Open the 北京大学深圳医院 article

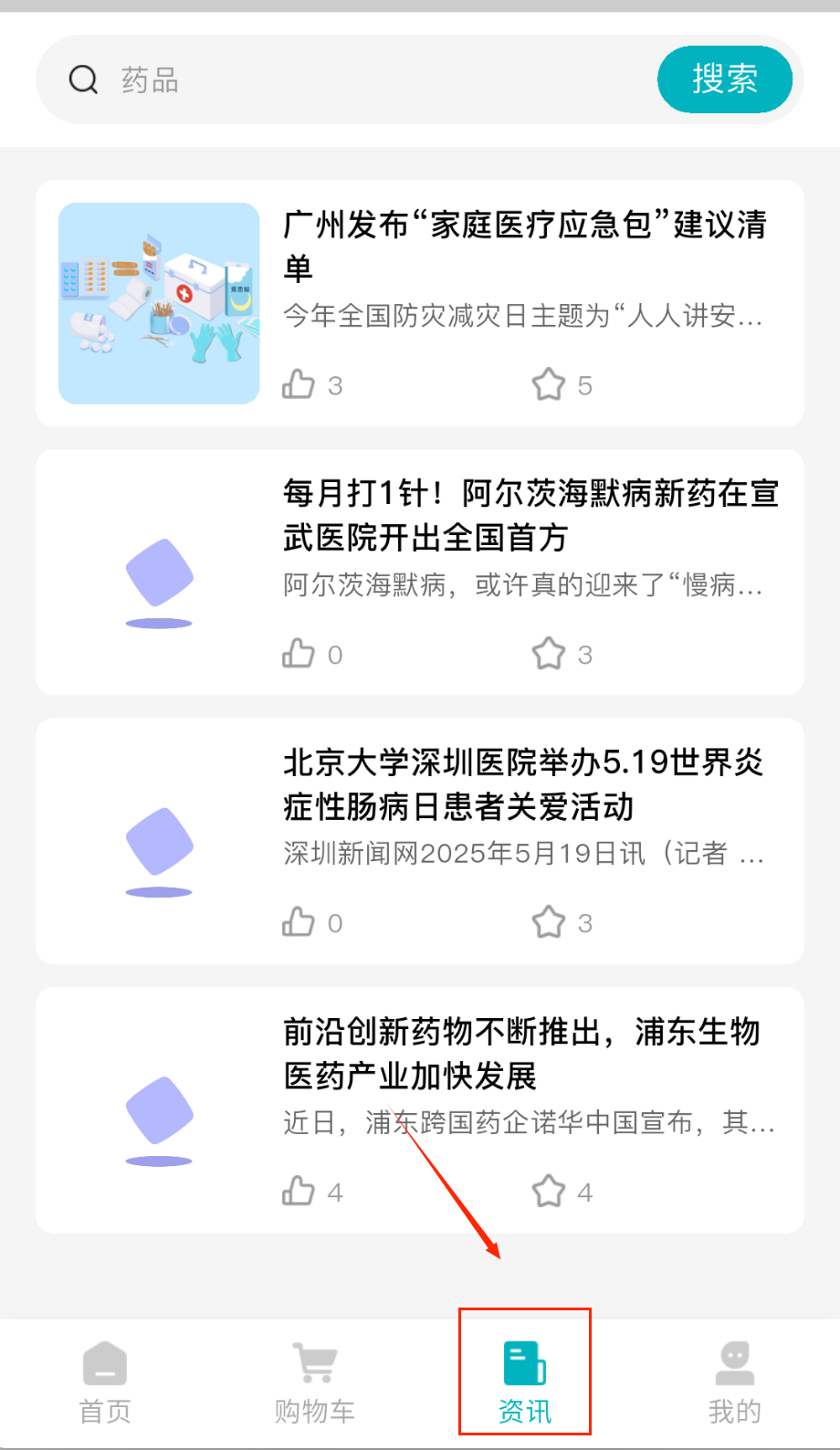522,783
